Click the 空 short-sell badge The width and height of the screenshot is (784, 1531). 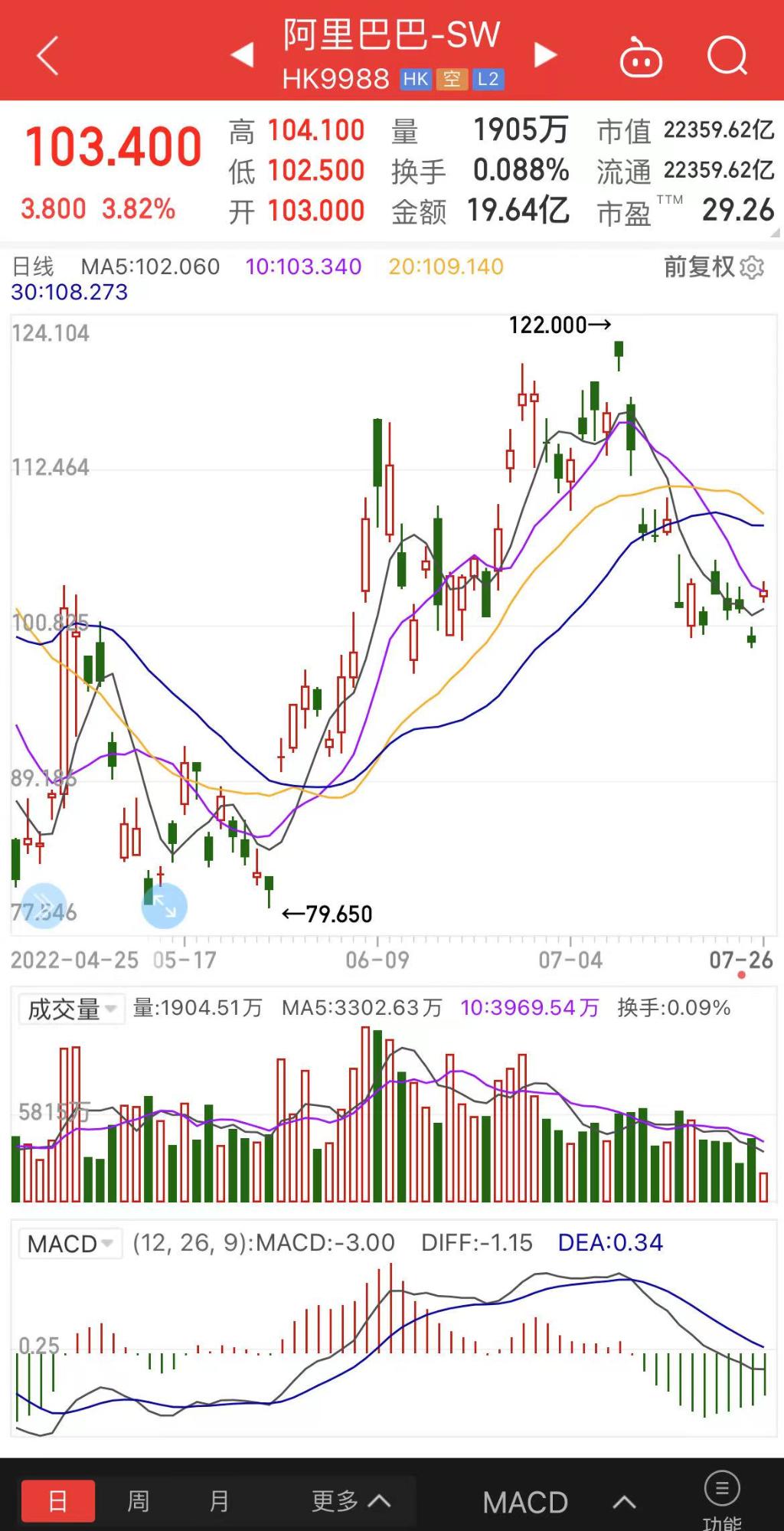click(x=453, y=77)
